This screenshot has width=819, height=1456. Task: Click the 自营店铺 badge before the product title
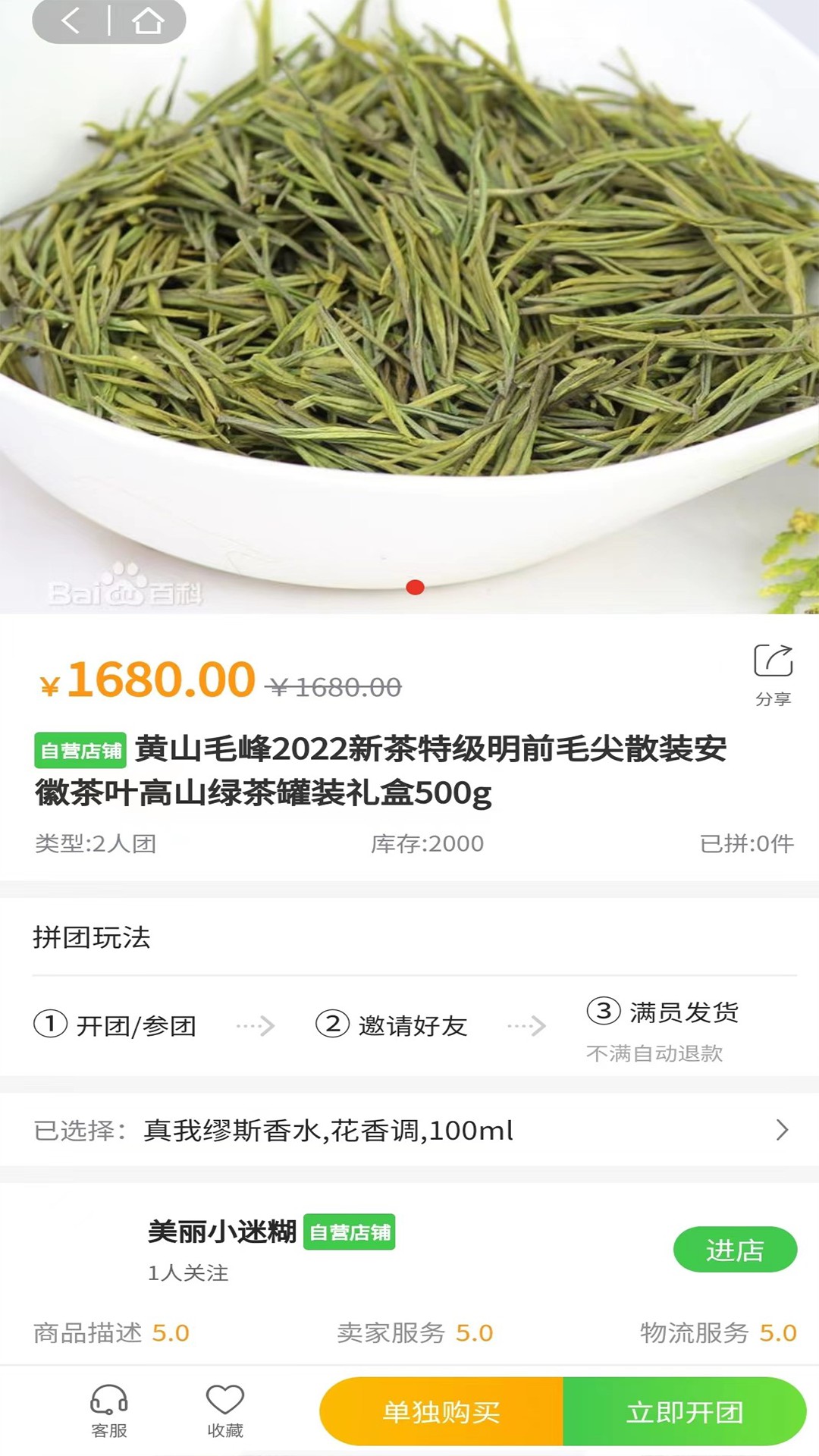(x=80, y=751)
